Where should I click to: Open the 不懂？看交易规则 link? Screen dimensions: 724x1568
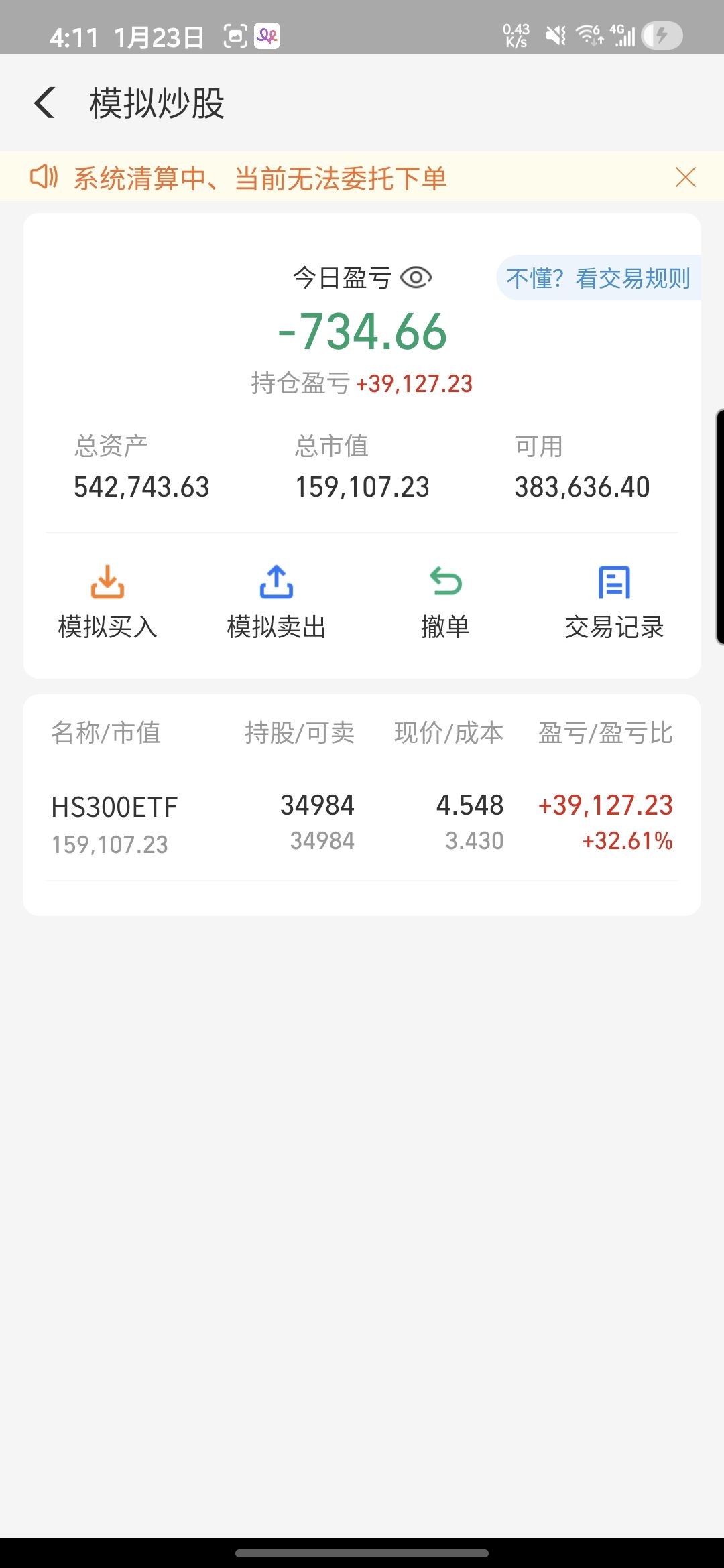(598, 278)
